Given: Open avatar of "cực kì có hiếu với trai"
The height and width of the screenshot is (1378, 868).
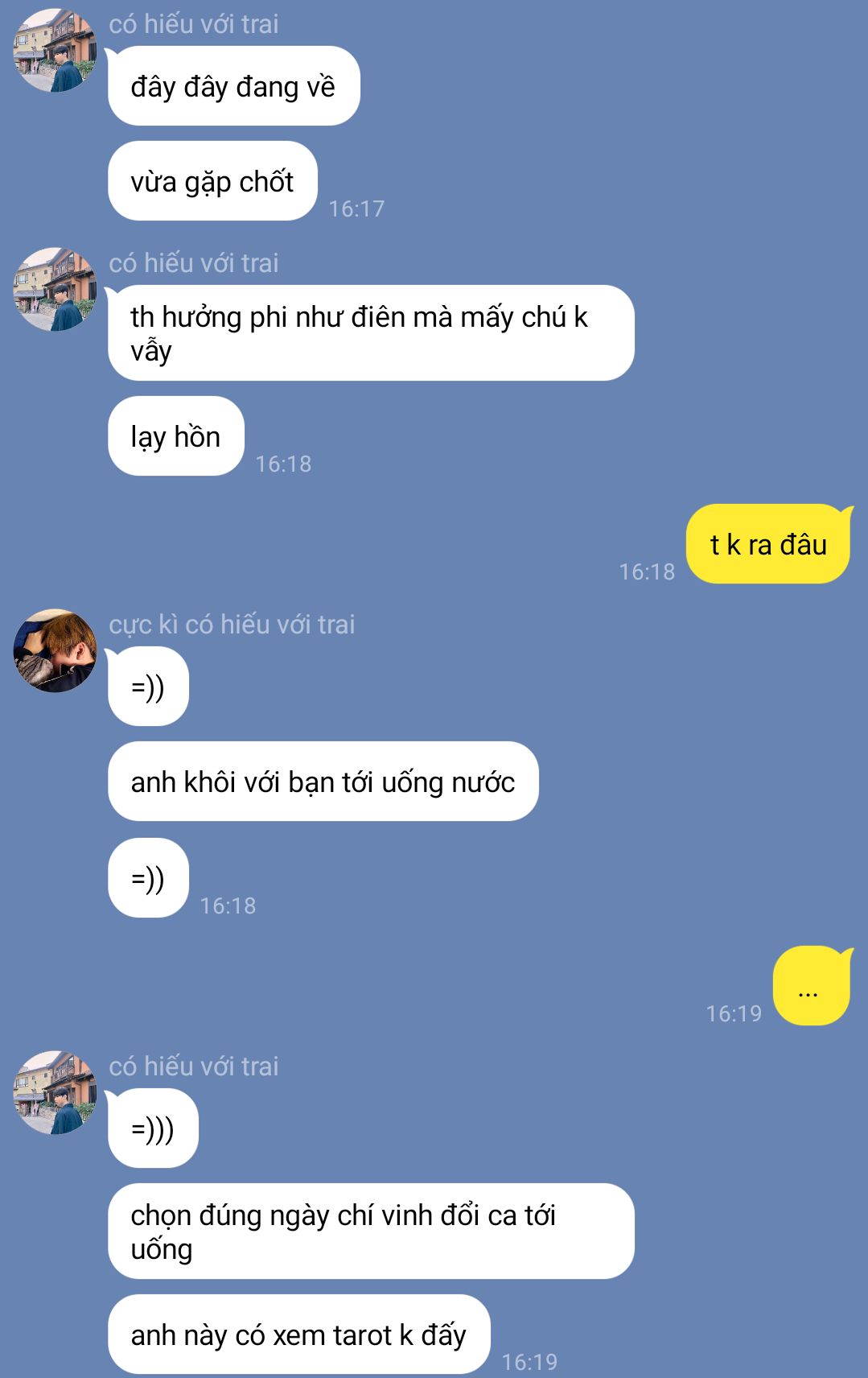Looking at the screenshot, I should point(55,650).
